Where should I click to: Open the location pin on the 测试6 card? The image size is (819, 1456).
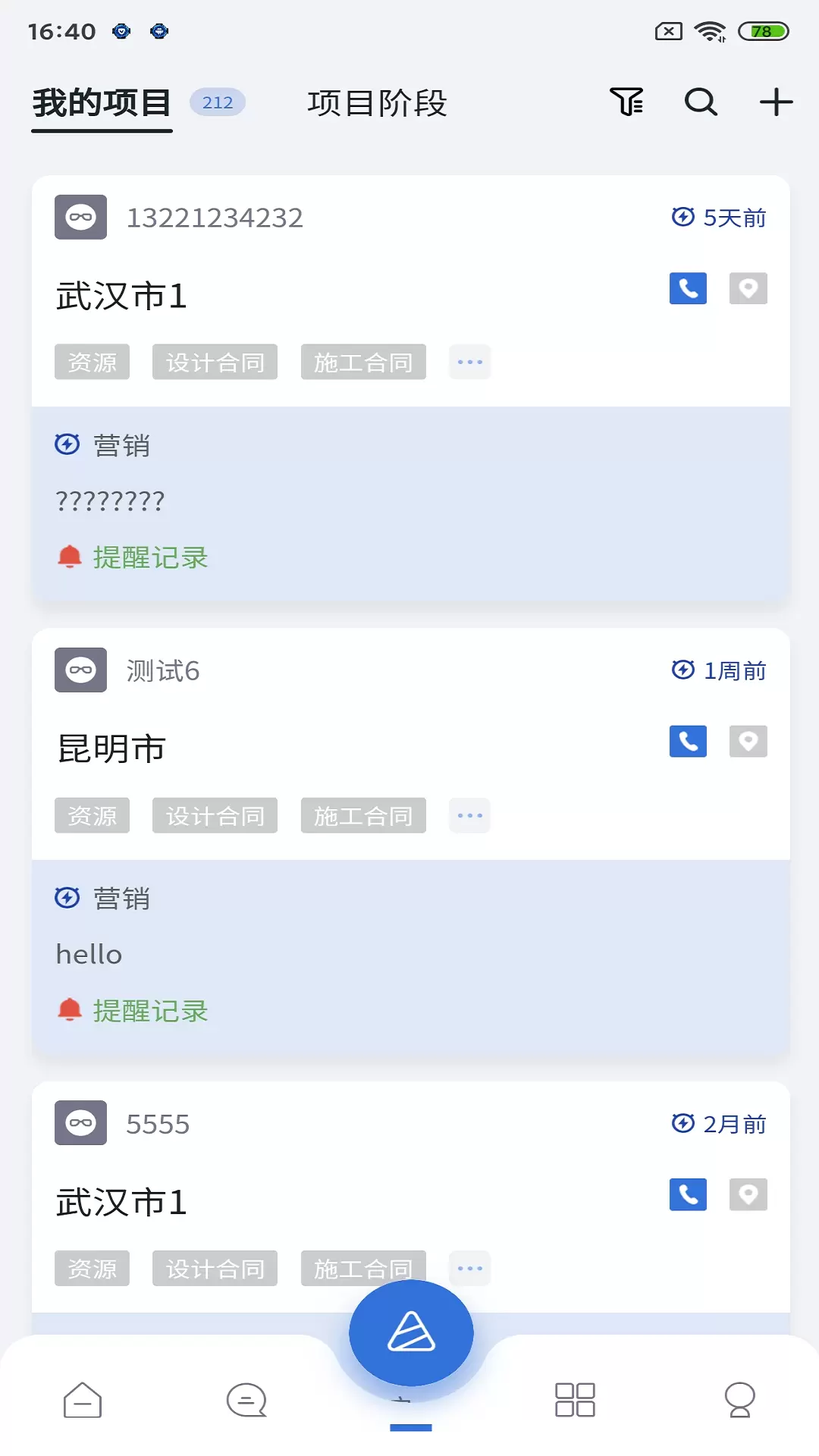pos(748,741)
